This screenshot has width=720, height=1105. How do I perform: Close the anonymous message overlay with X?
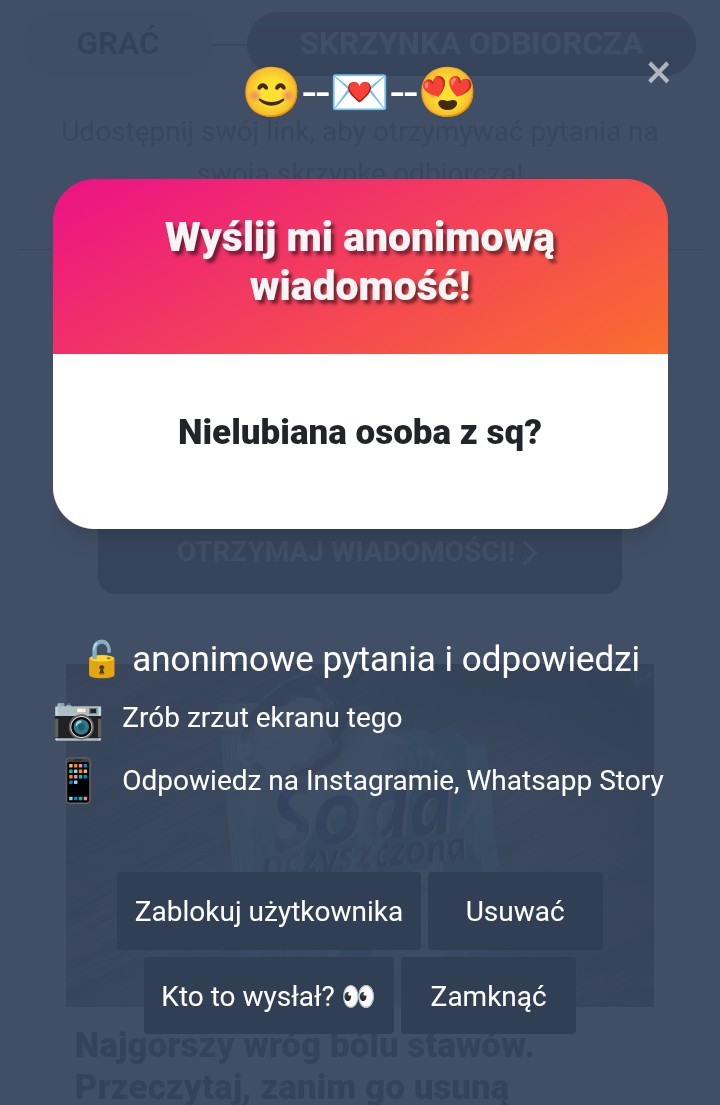pos(658,72)
